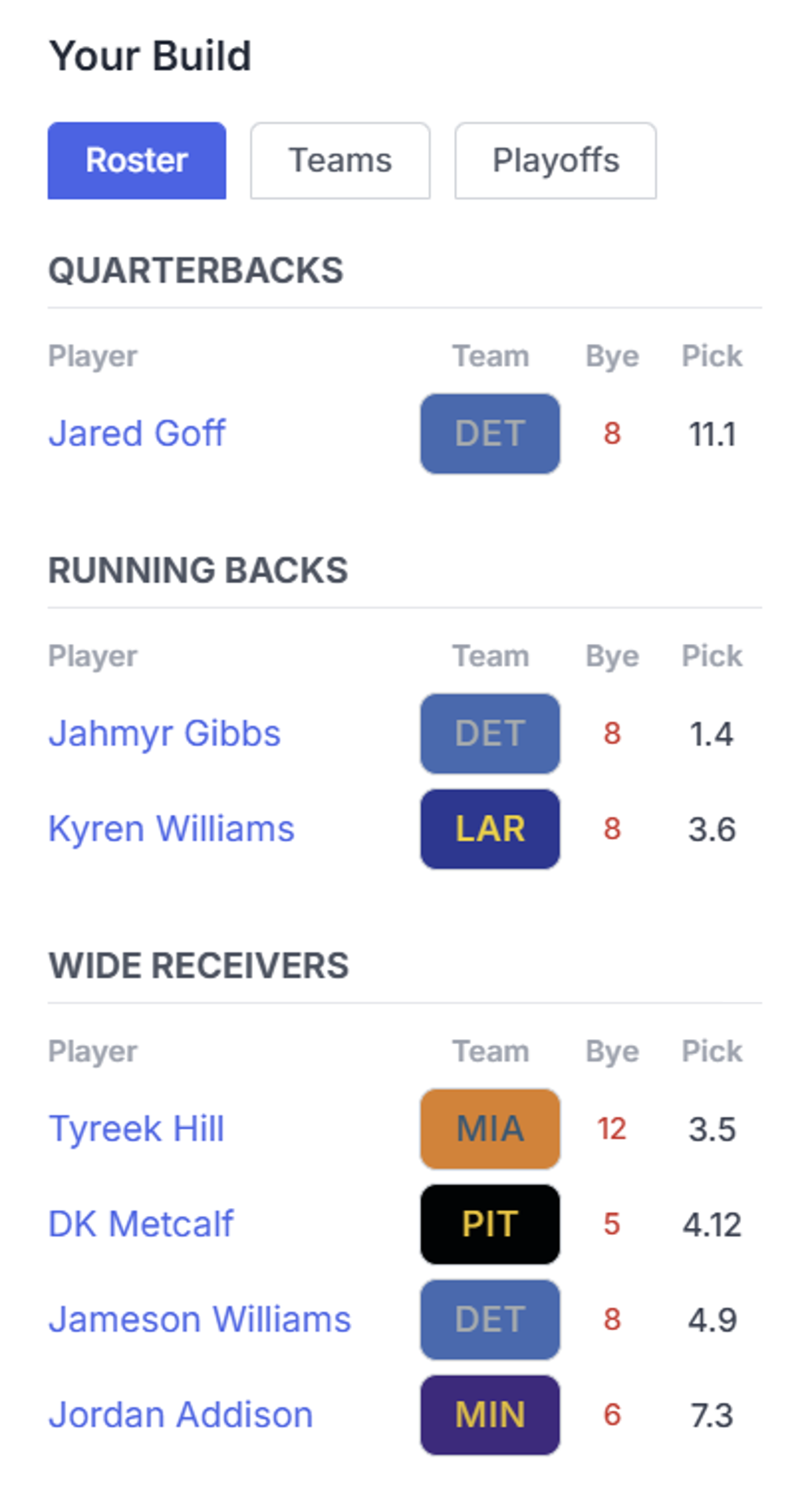Select the LAR team badge for Kyren Williams

(x=490, y=828)
